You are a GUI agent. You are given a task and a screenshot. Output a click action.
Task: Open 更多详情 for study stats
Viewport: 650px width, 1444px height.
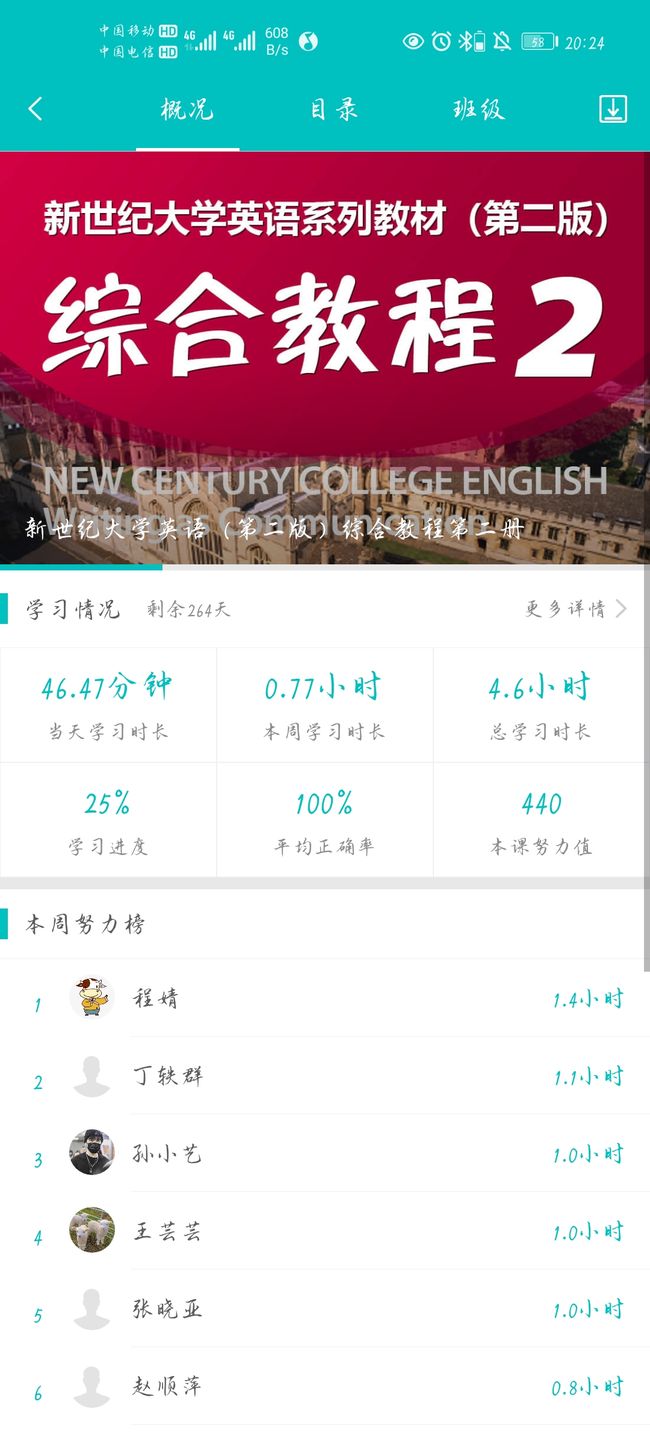[577, 608]
